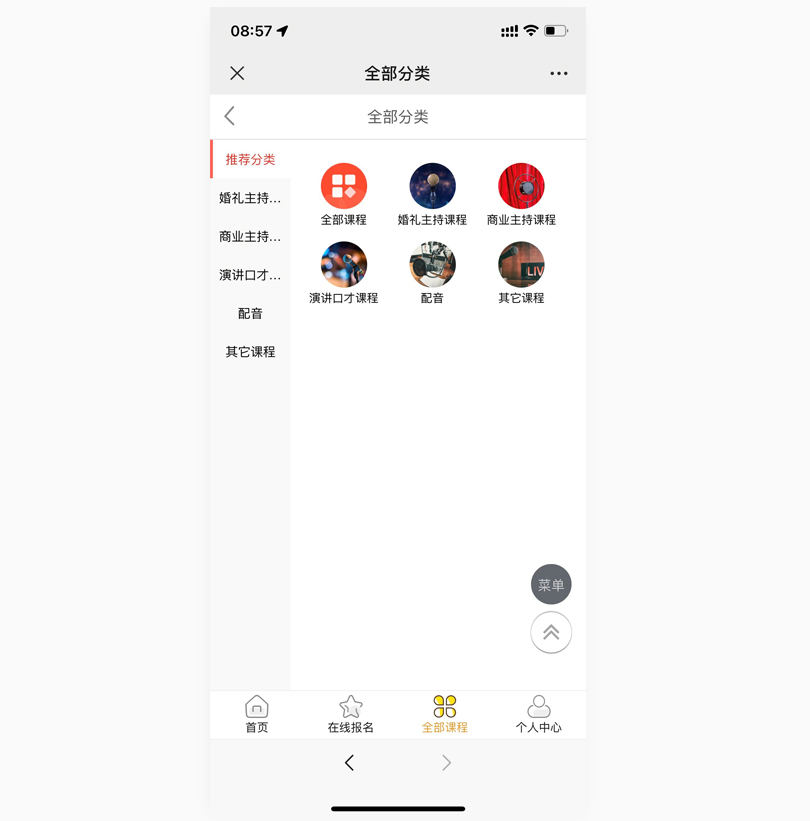Select 推荐分类 in the sidebar

pyautogui.click(x=250, y=159)
